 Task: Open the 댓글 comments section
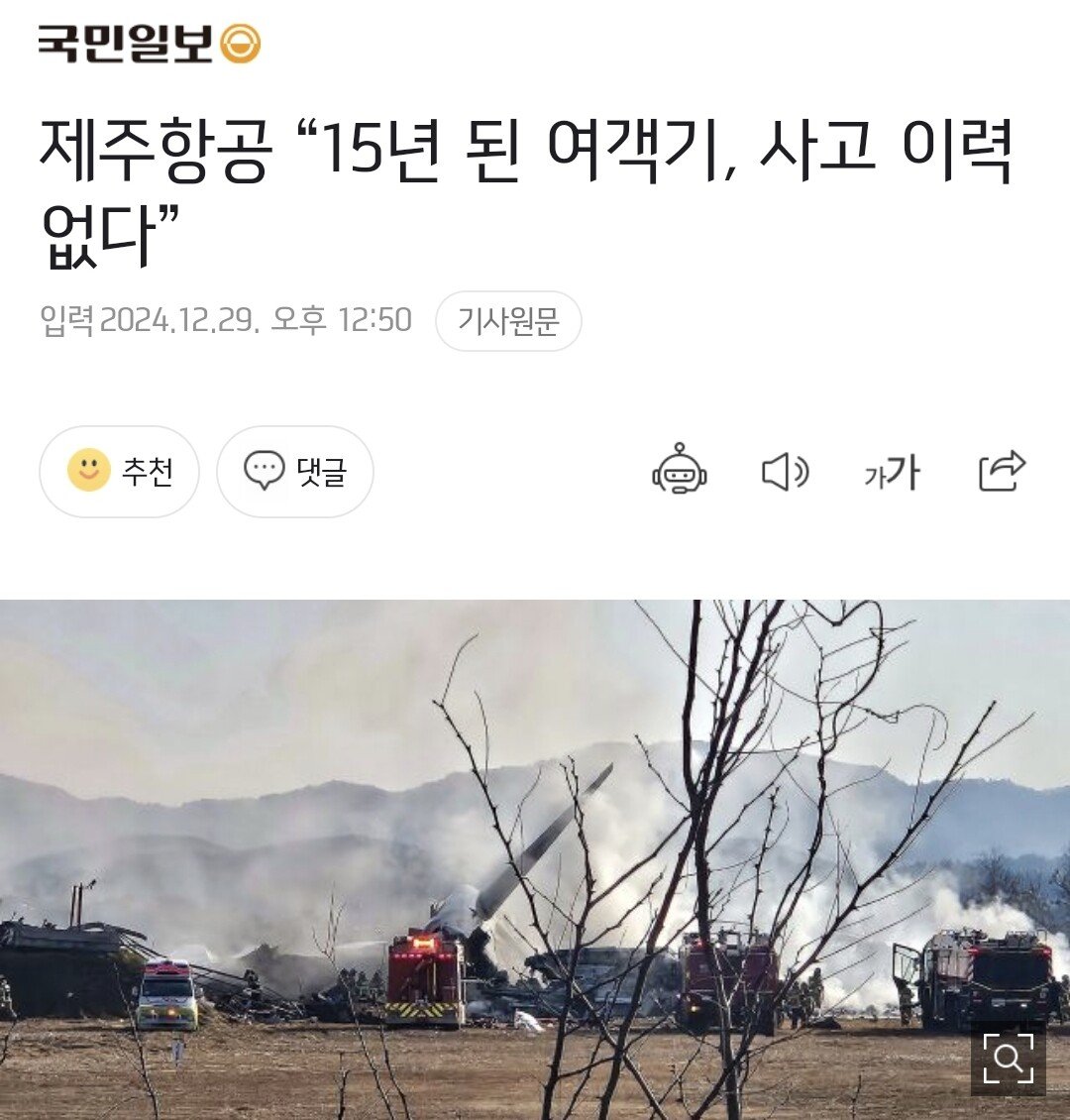(295, 471)
